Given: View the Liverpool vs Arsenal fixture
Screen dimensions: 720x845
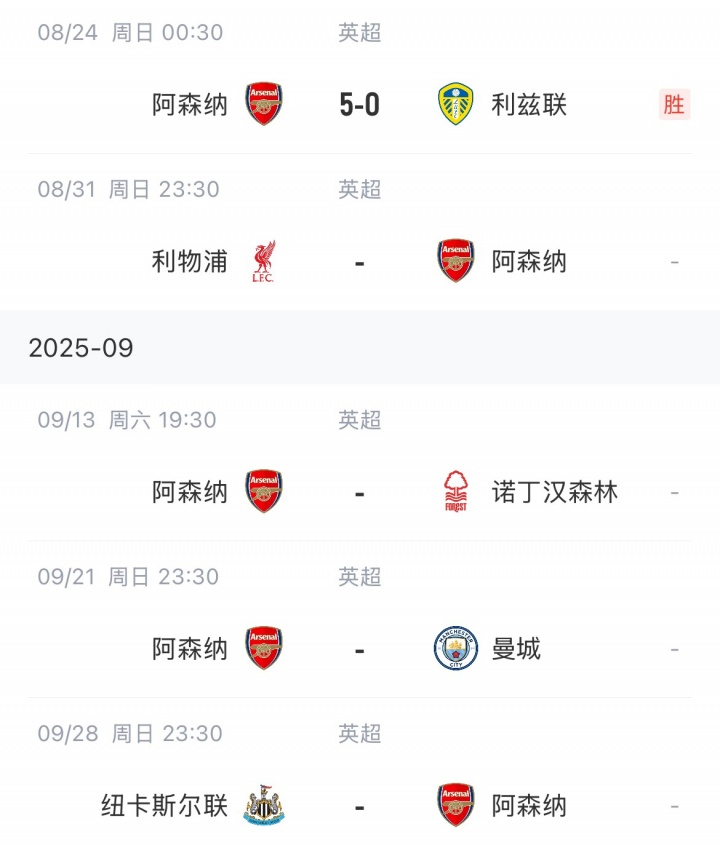Looking at the screenshot, I should click(359, 261).
